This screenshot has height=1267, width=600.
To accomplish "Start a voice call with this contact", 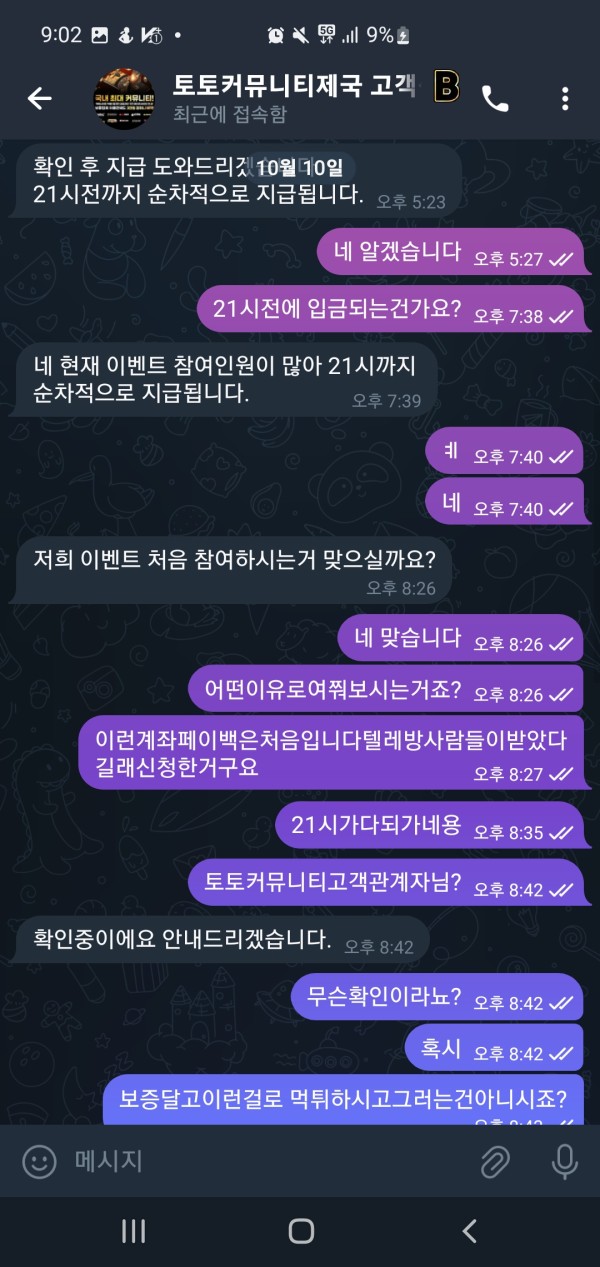I will point(495,98).
